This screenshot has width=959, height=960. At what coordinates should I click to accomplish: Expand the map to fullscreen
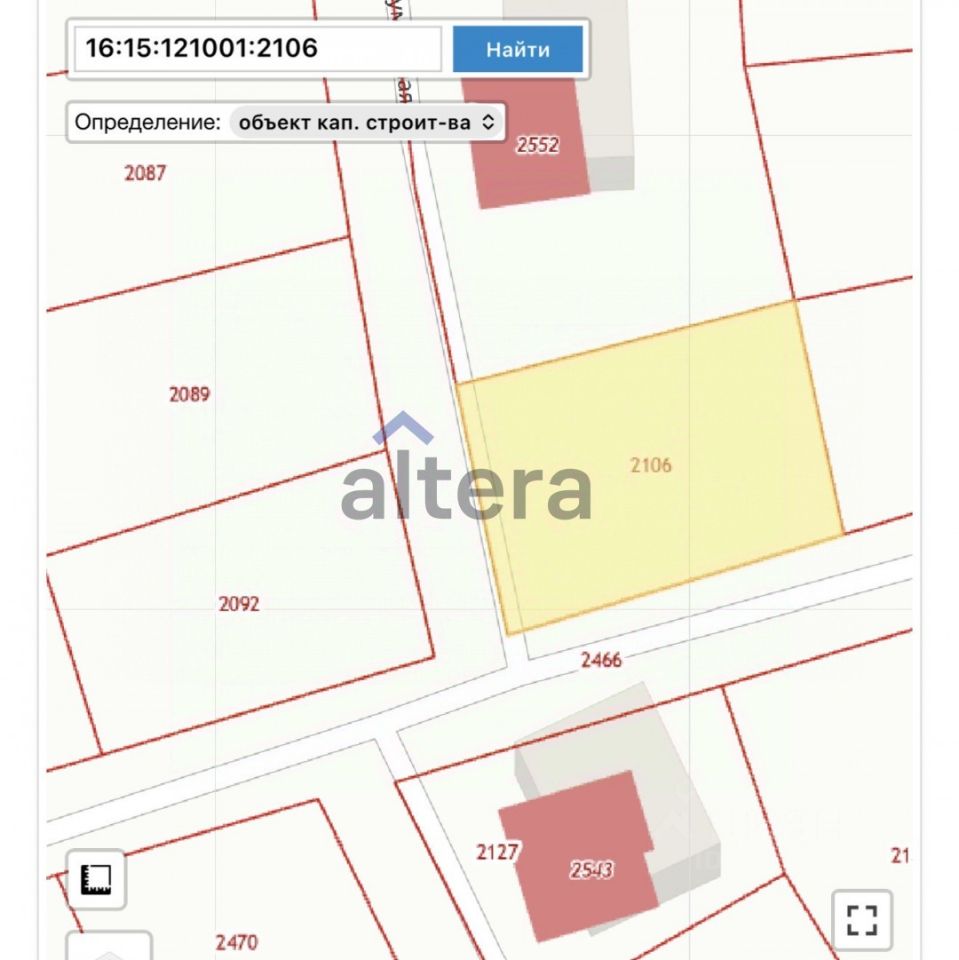861,918
